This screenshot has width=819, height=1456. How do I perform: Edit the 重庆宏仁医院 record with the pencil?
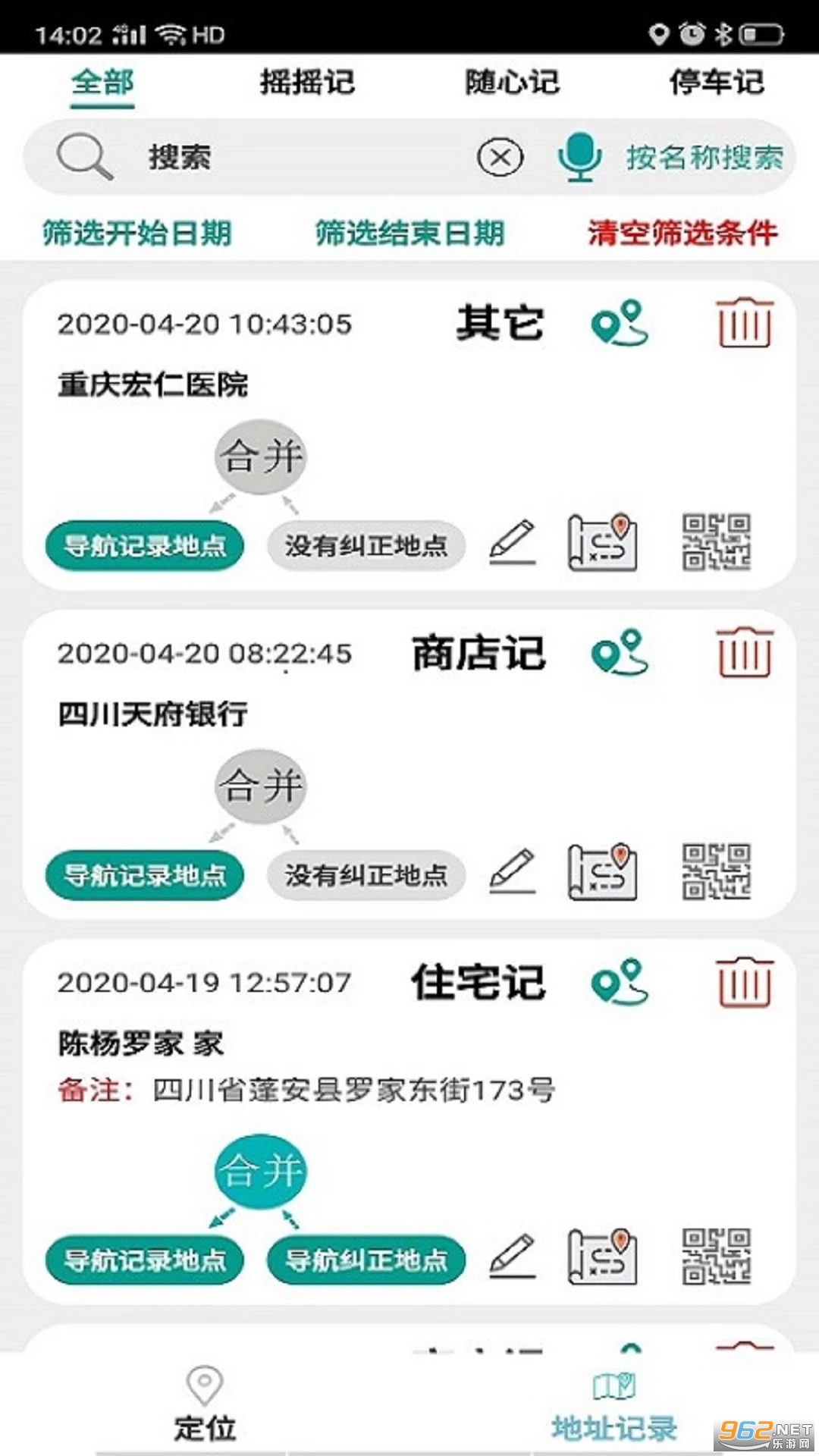click(x=513, y=543)
